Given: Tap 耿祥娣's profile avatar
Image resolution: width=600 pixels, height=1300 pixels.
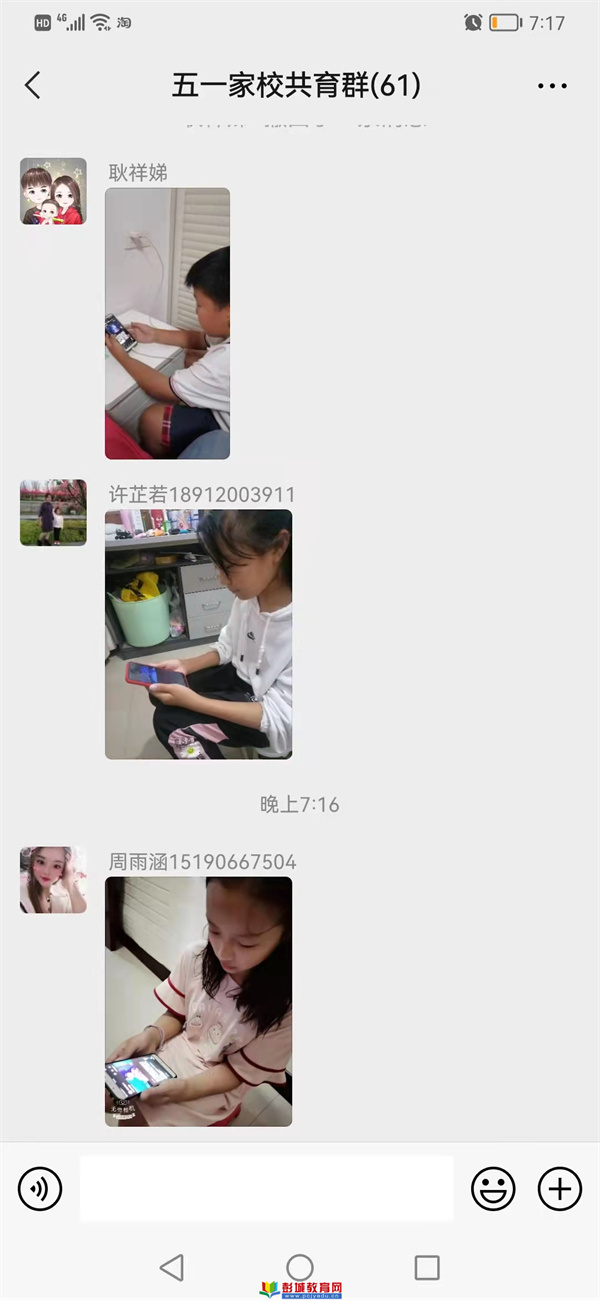Looking at the screenshot, I should coord(53,191).
